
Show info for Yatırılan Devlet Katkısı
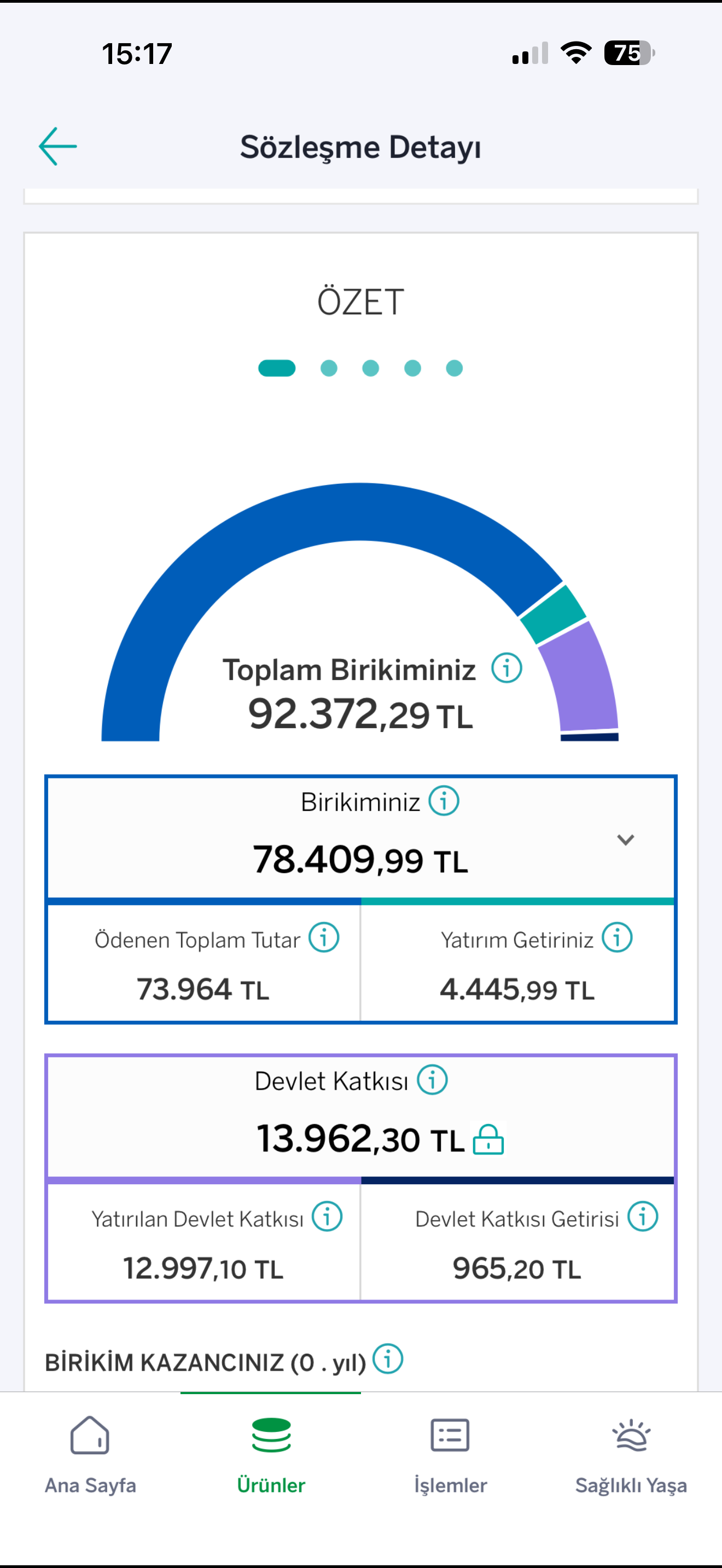[327, 1217]
